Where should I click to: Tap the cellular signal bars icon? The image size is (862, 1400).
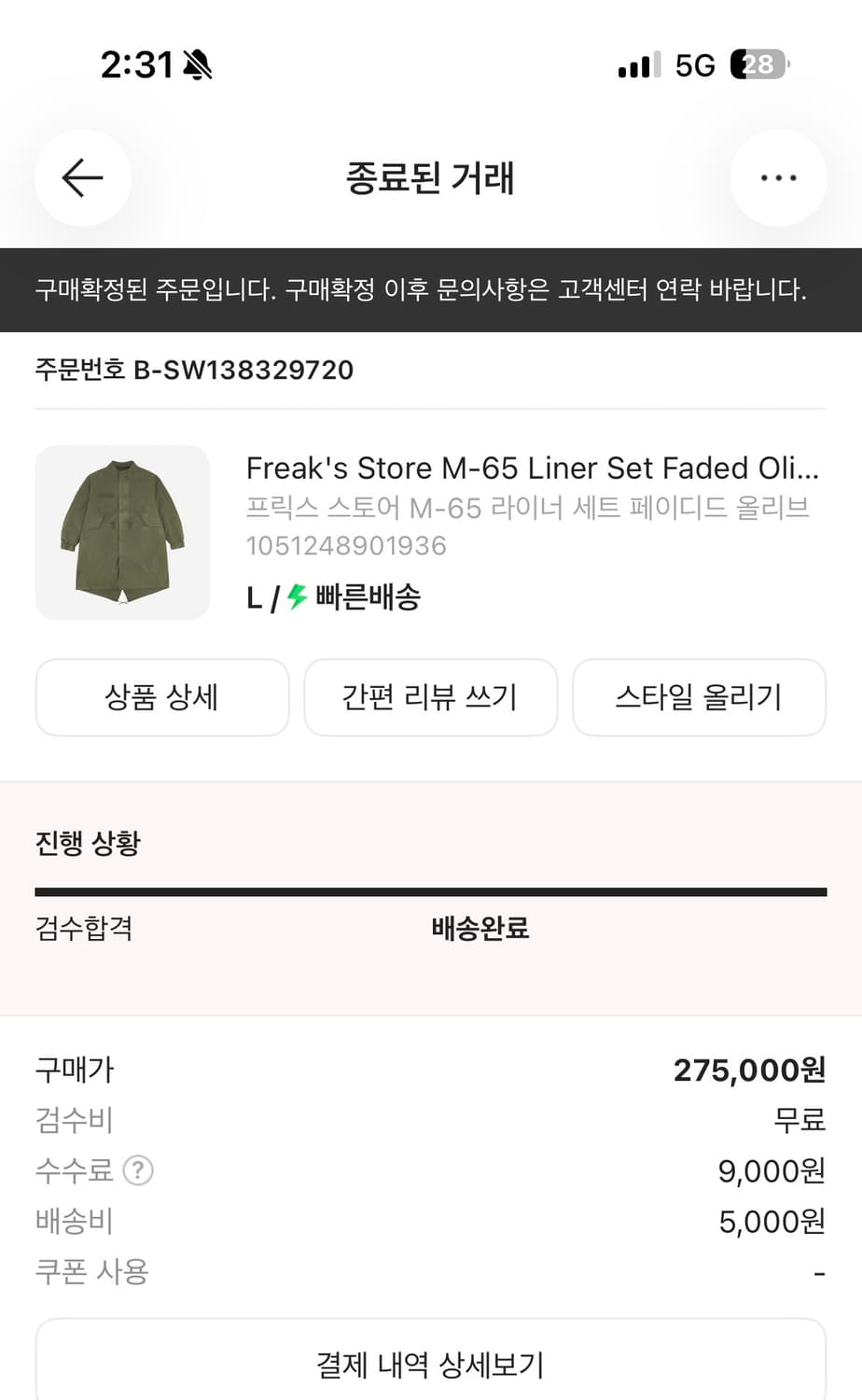[637, 63]
